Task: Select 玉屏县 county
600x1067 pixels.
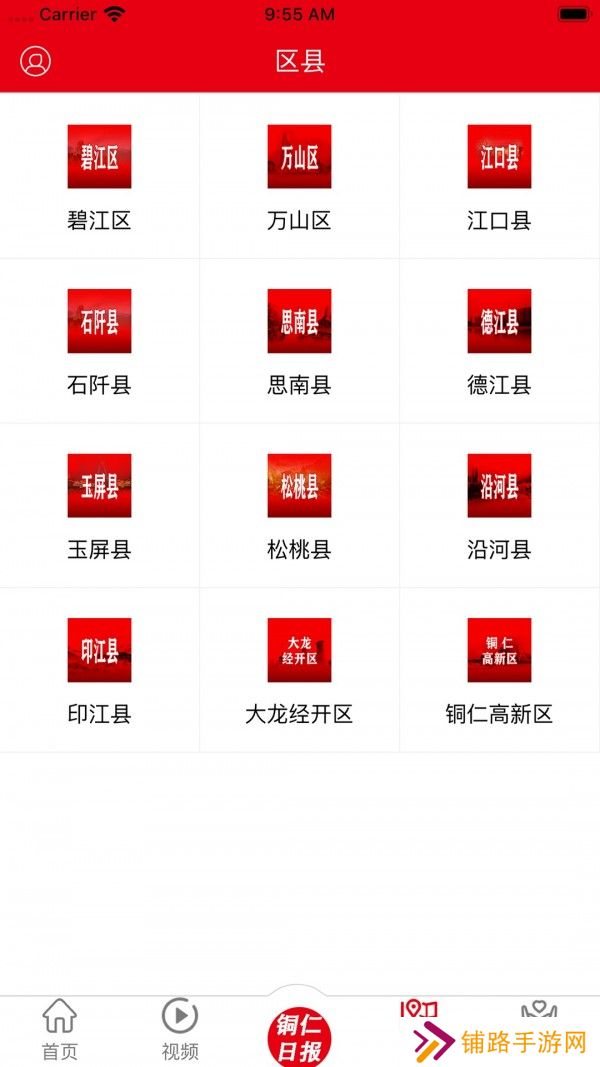Action: (x=99, y=506)
